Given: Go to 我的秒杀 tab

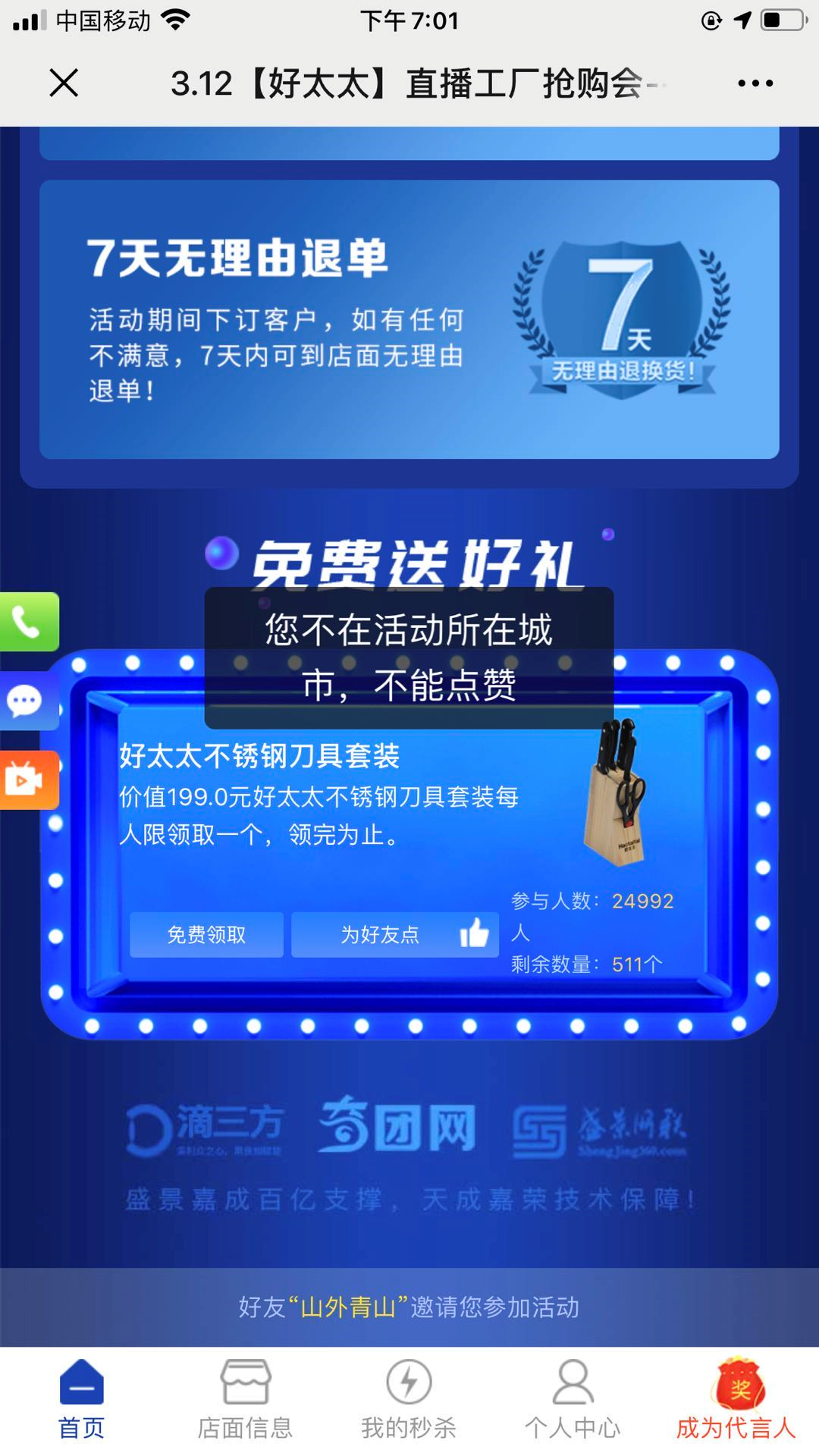Looking at the screenshot, I should click(x=409, y=1400).
